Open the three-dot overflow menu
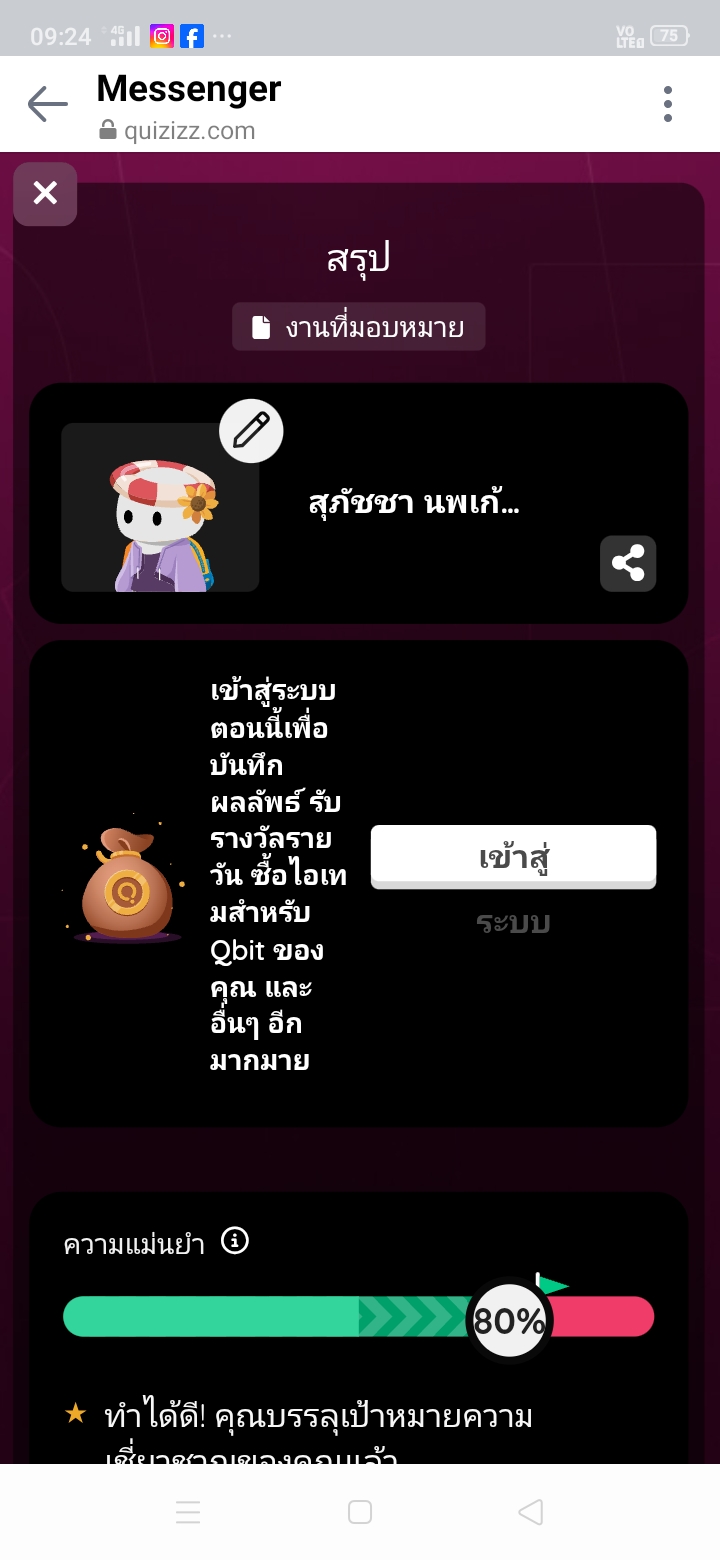The height and width of the screenshot is (1560, 720). click(x=667, y=104)
